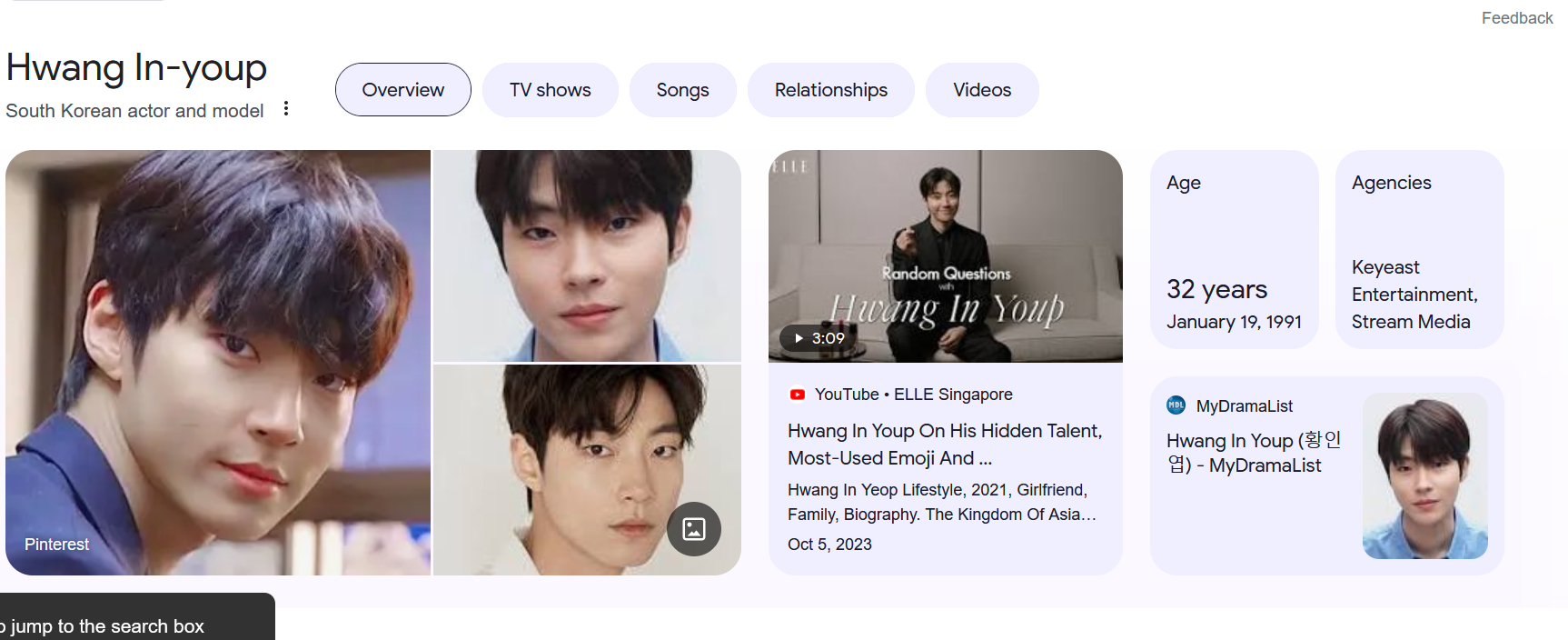
Task: Switch to the Songs tab
Action: pyautogui.click(x=682, y=90)
